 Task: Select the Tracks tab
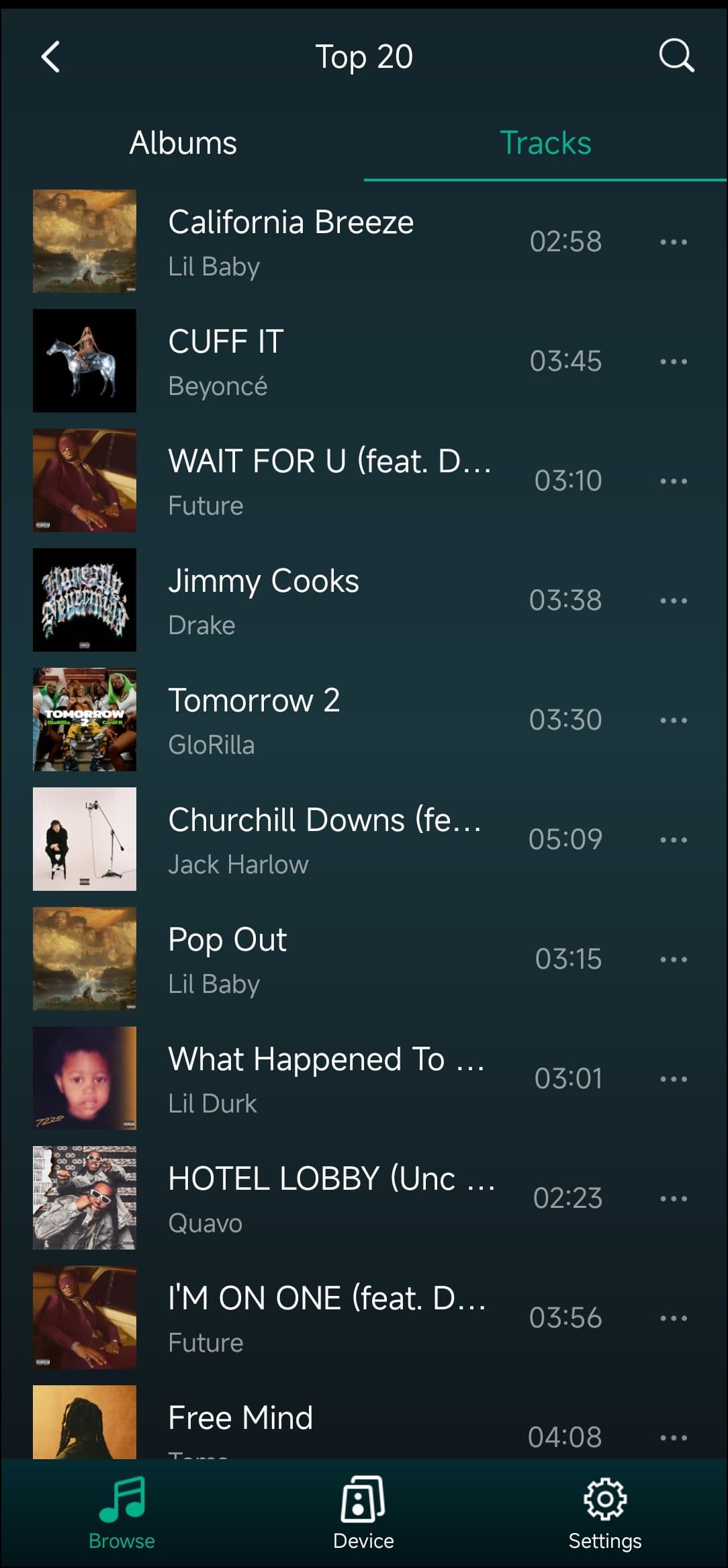[545, 143]
